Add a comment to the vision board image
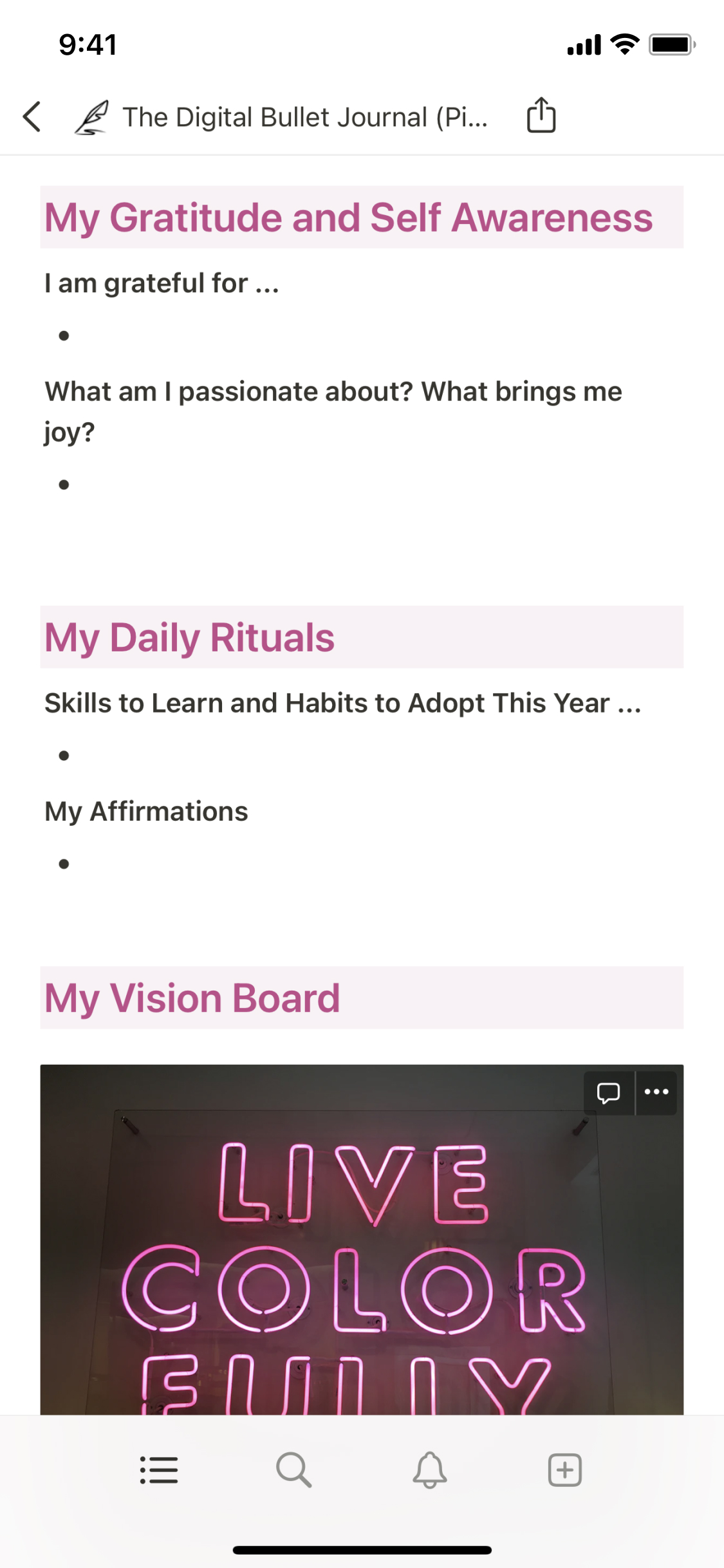 pos(608,1092)
